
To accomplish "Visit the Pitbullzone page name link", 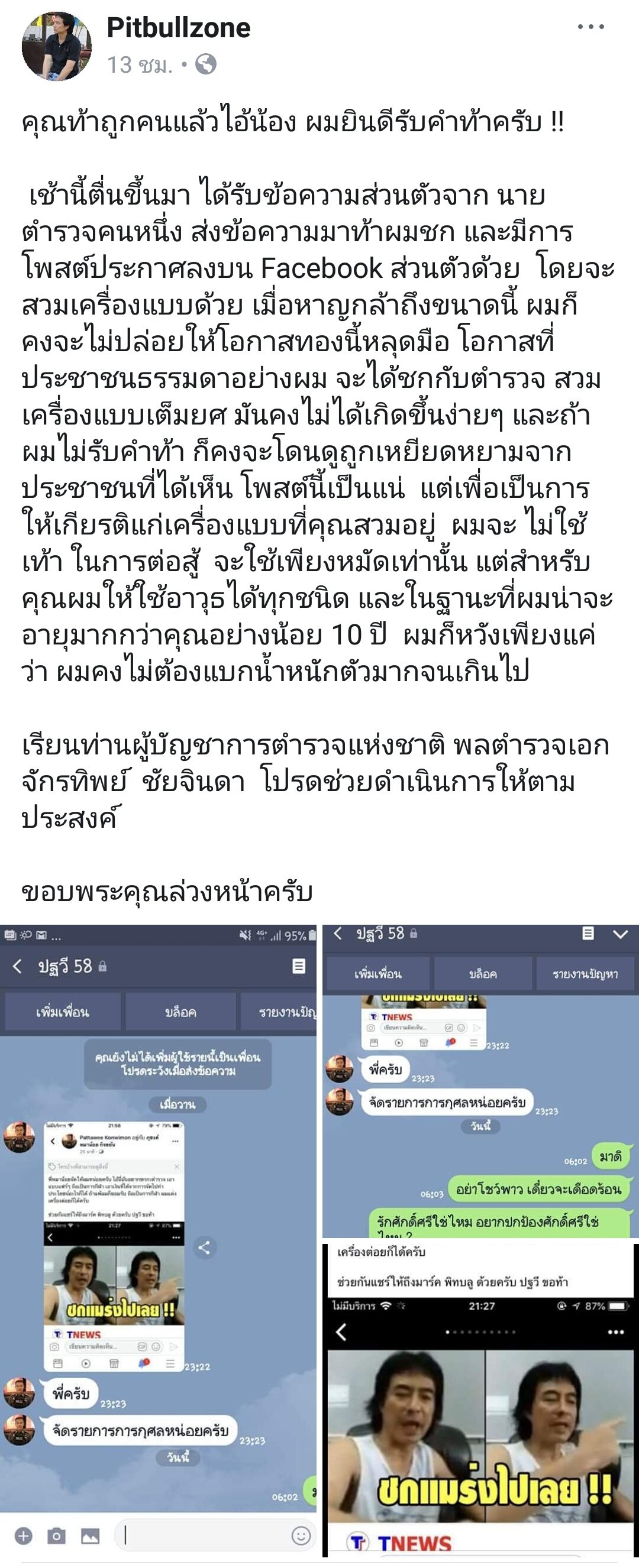I will [179, 28].
